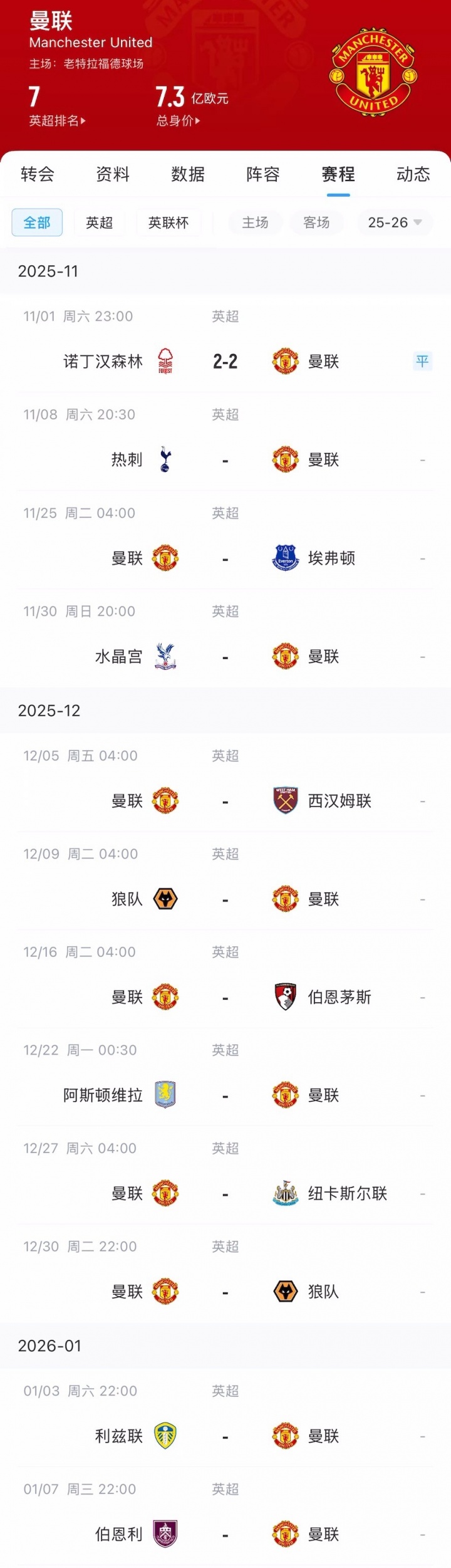Screen dimensions: 451x1568
Task: Switch to the 转会 tab
Action: 38,174
